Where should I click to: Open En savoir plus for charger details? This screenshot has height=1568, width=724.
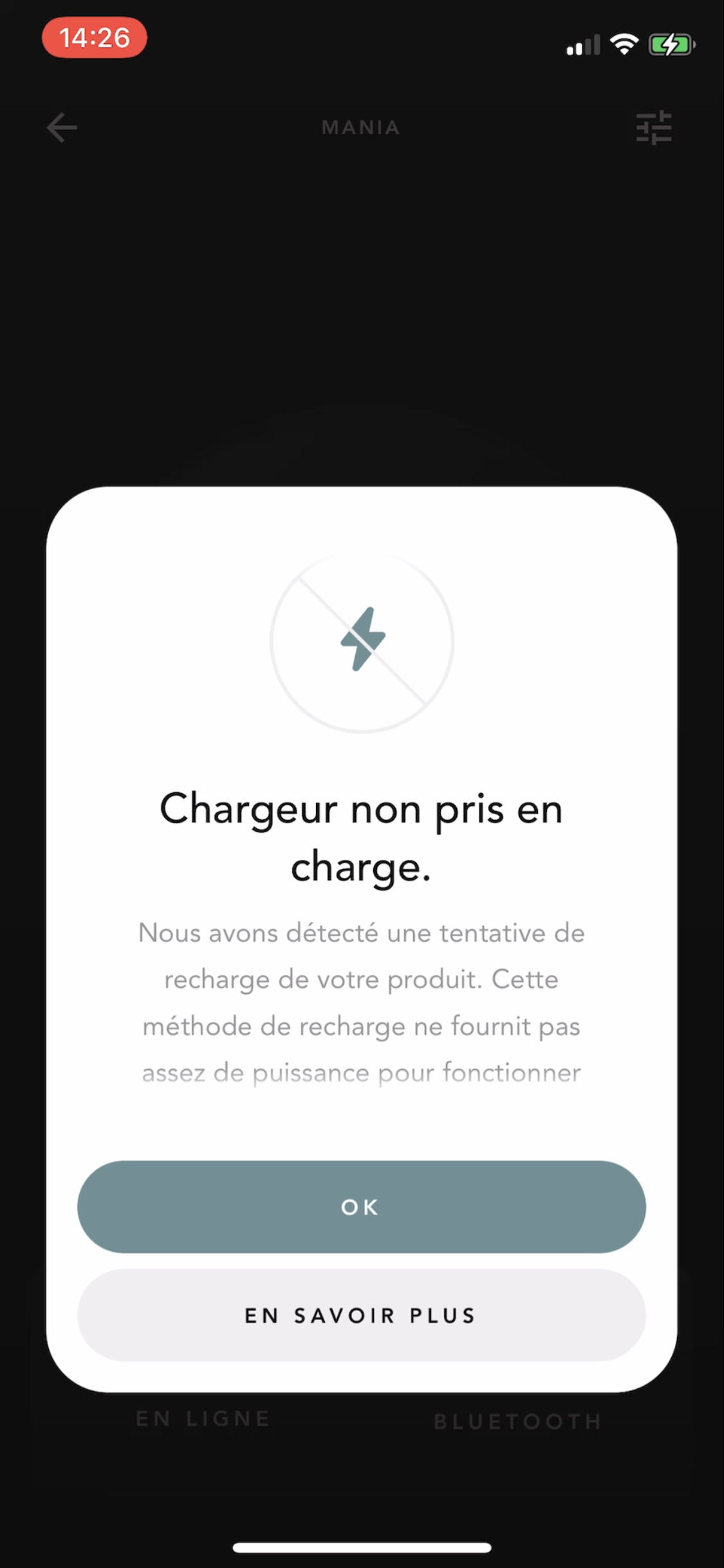361,1315
